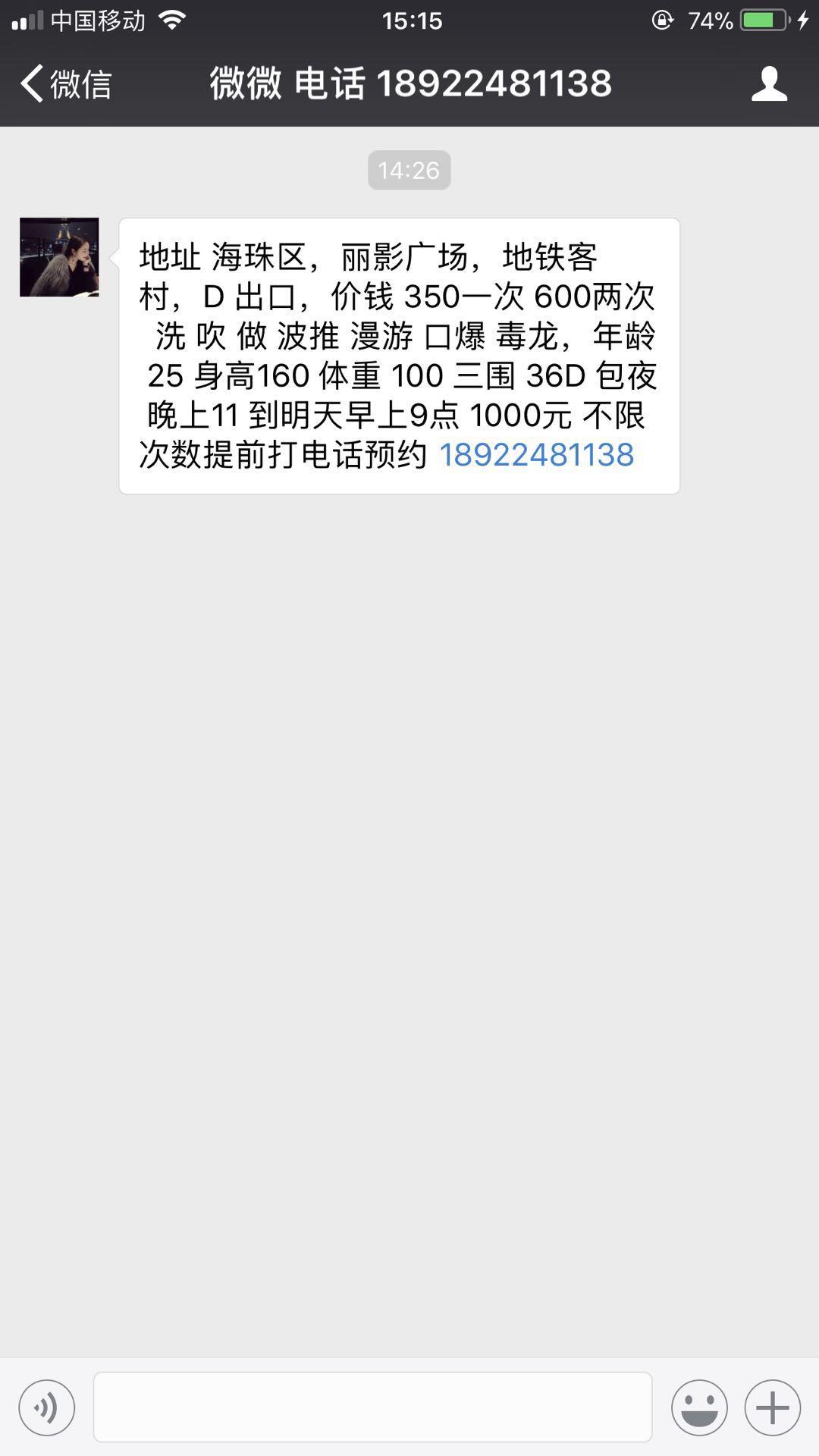This screenshot has width=819, height=1456.
Task: Open the chat info profile icon
Action: coord(769,83)
